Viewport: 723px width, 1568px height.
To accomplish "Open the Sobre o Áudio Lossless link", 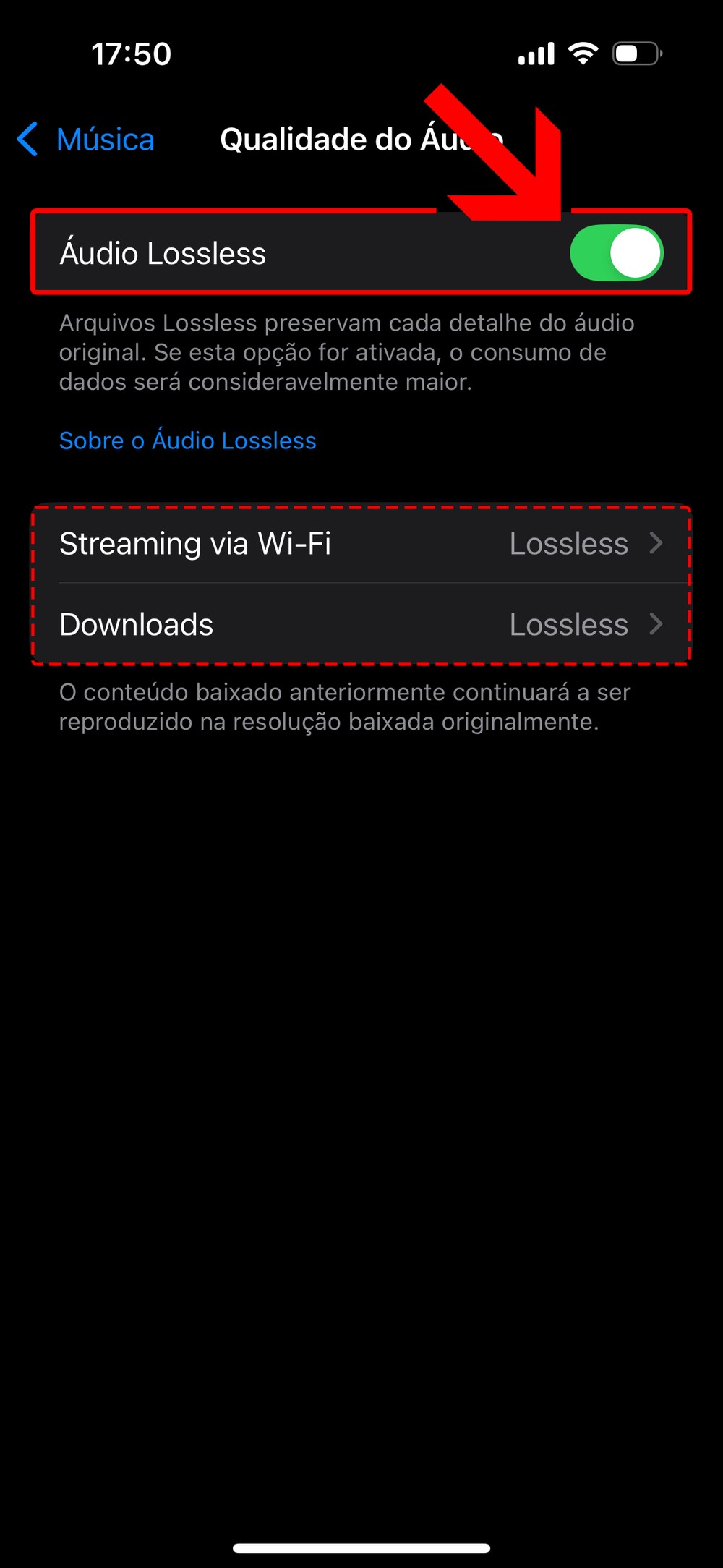I will tap(188, 440).
